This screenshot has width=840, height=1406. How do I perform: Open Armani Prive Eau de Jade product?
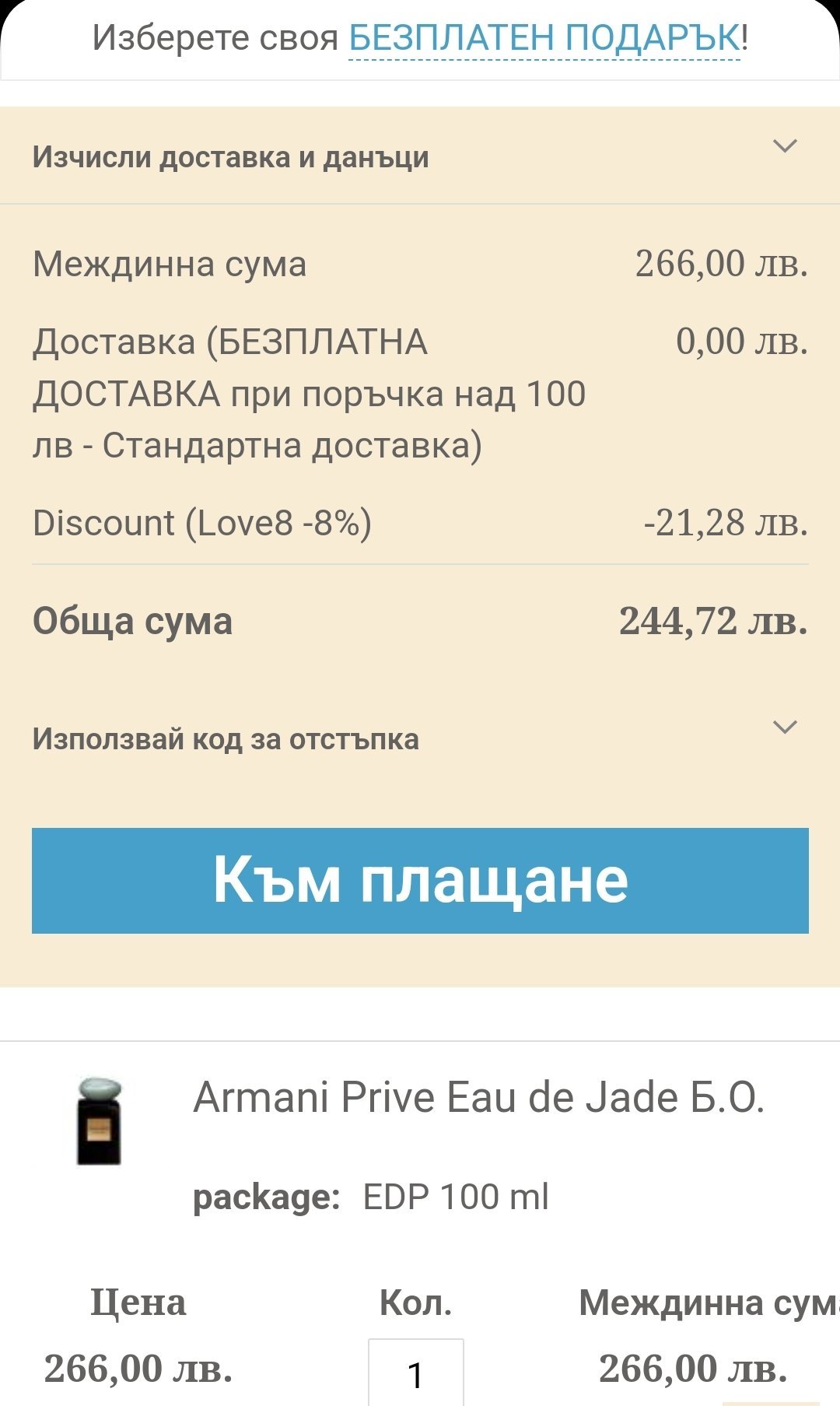[x=478, y=1098]
